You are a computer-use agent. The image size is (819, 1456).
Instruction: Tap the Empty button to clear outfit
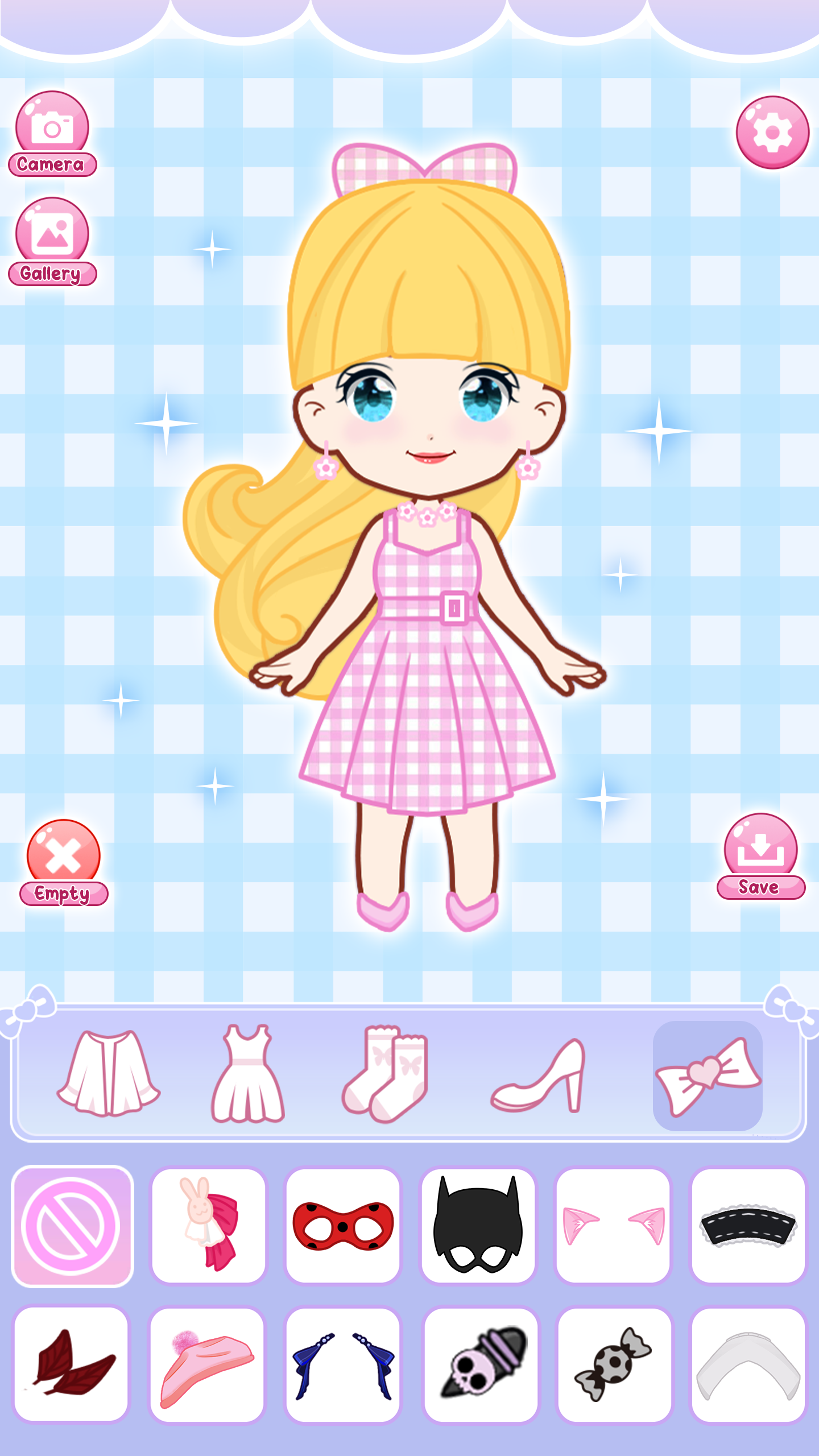pos(63,862)
